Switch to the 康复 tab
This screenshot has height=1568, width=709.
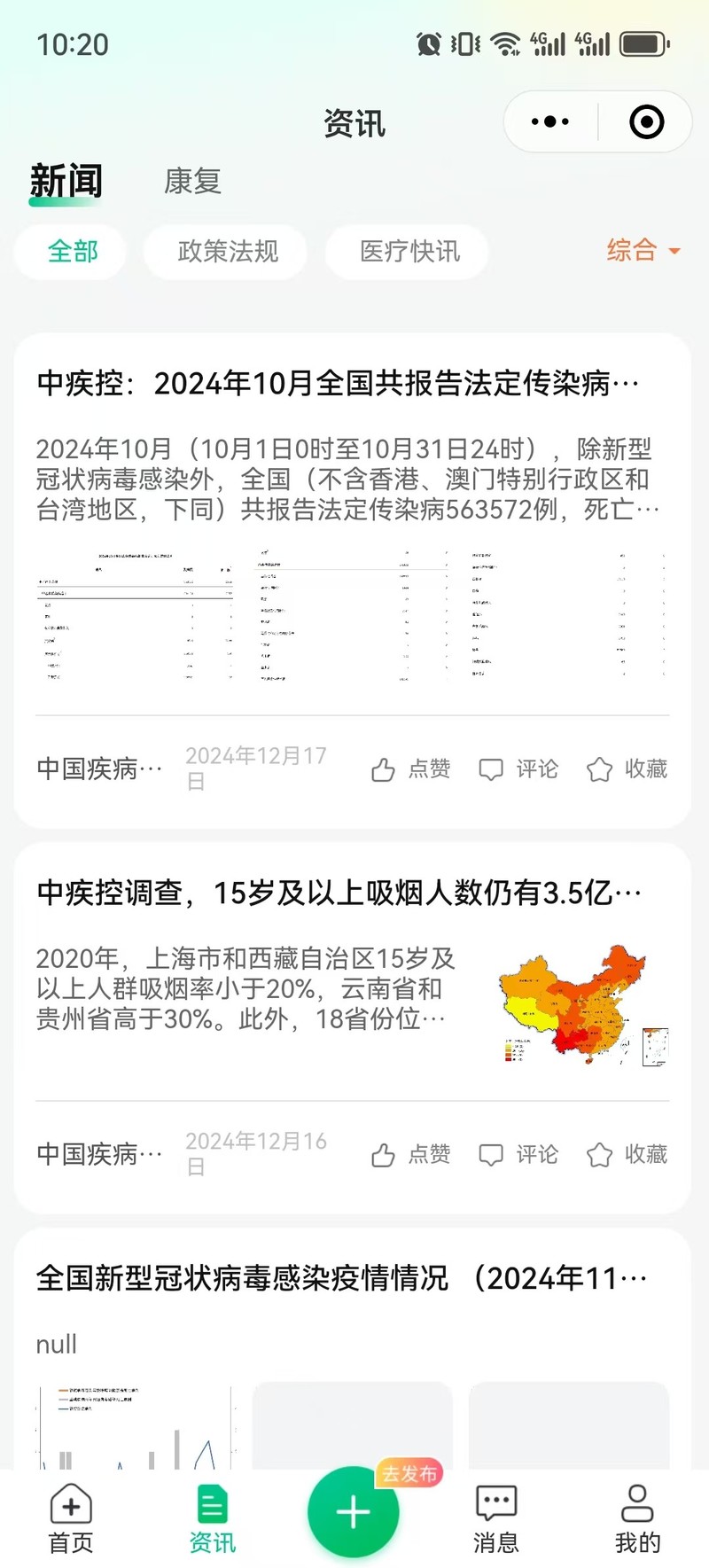(x=191, y=181)
